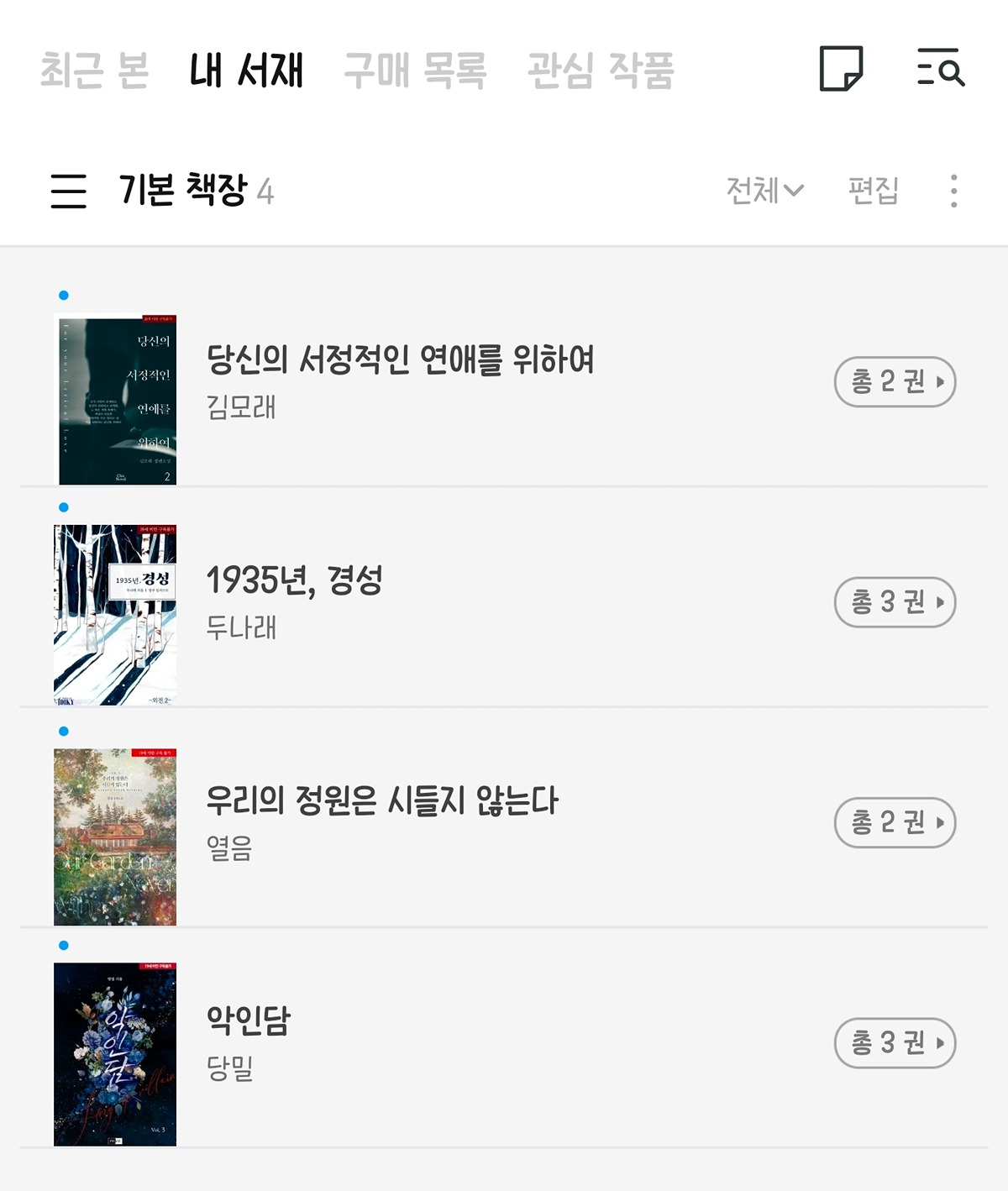Open 당신의 서정적인 연애를 위하여 book
The width and height of the screenshot is (1008, 1191).
point(400,361)
